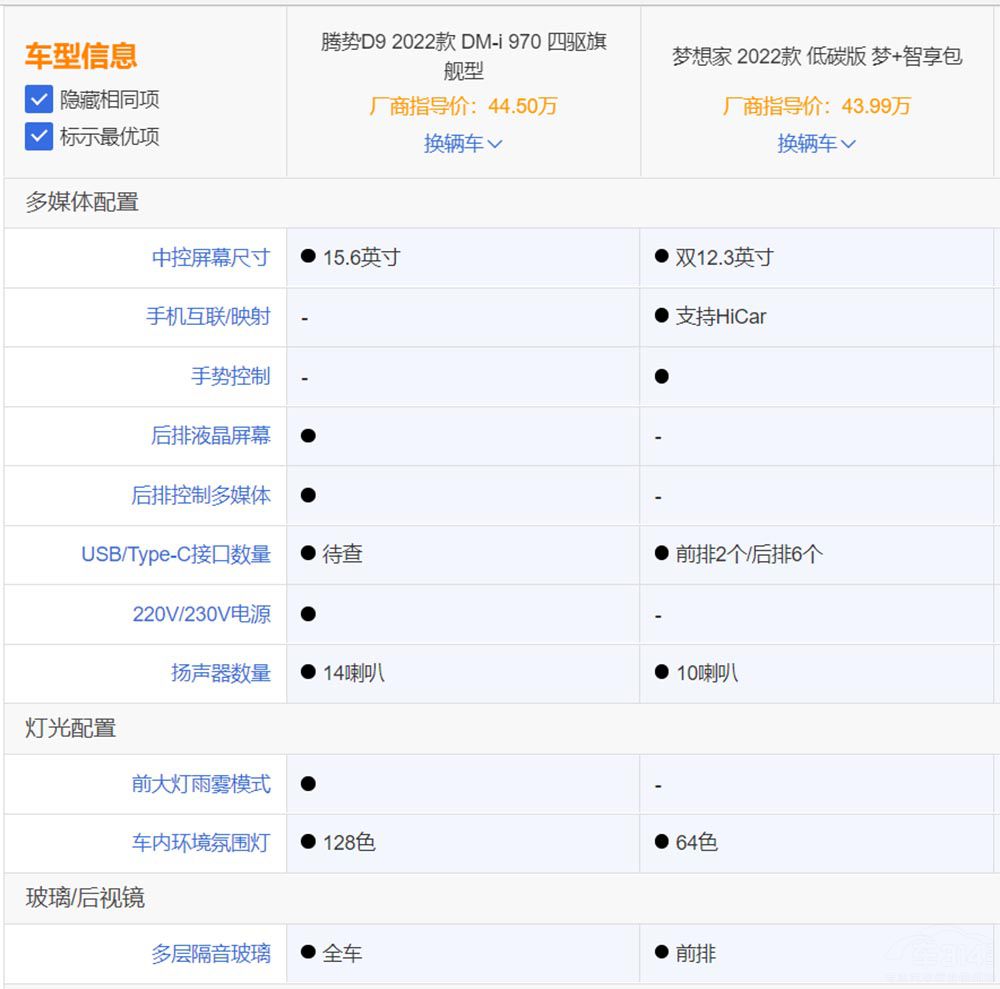Open the 多层隔音玻璃 parameter link
The width and height of the screenshot is (1000, 989).
[210, 953]
